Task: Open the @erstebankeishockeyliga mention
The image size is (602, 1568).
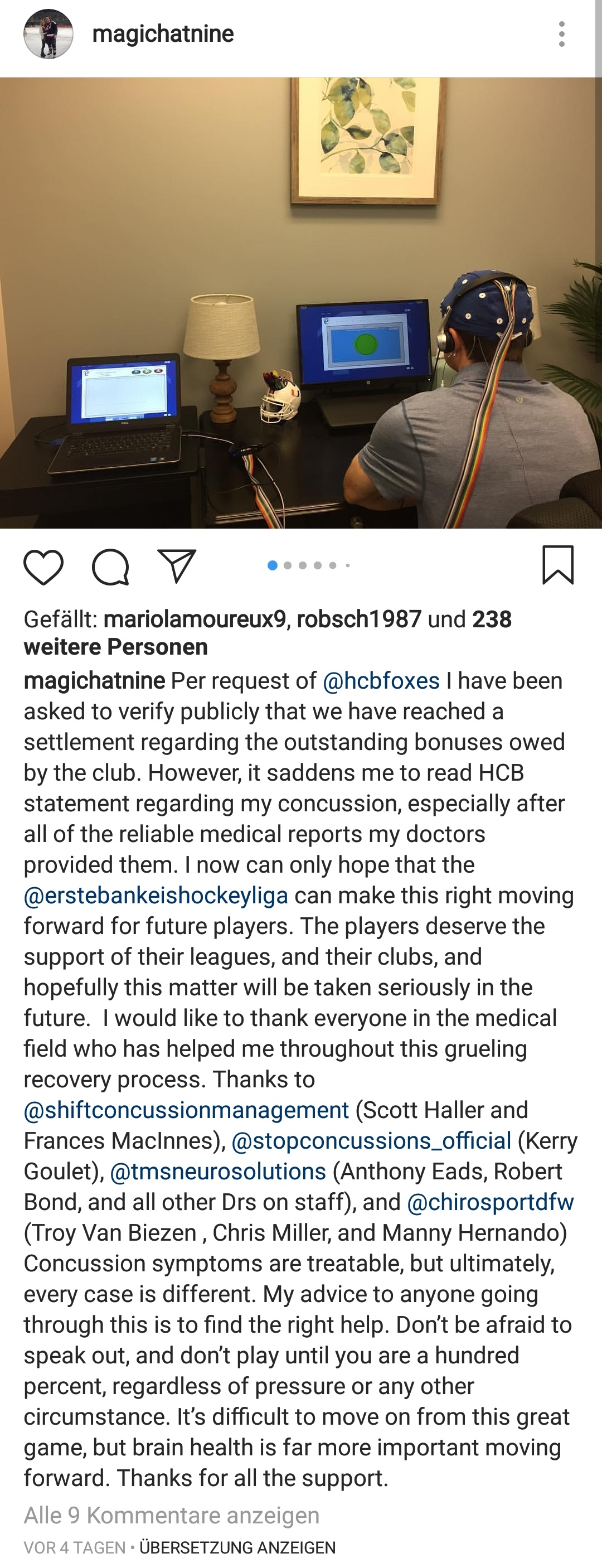Action: 156,896
